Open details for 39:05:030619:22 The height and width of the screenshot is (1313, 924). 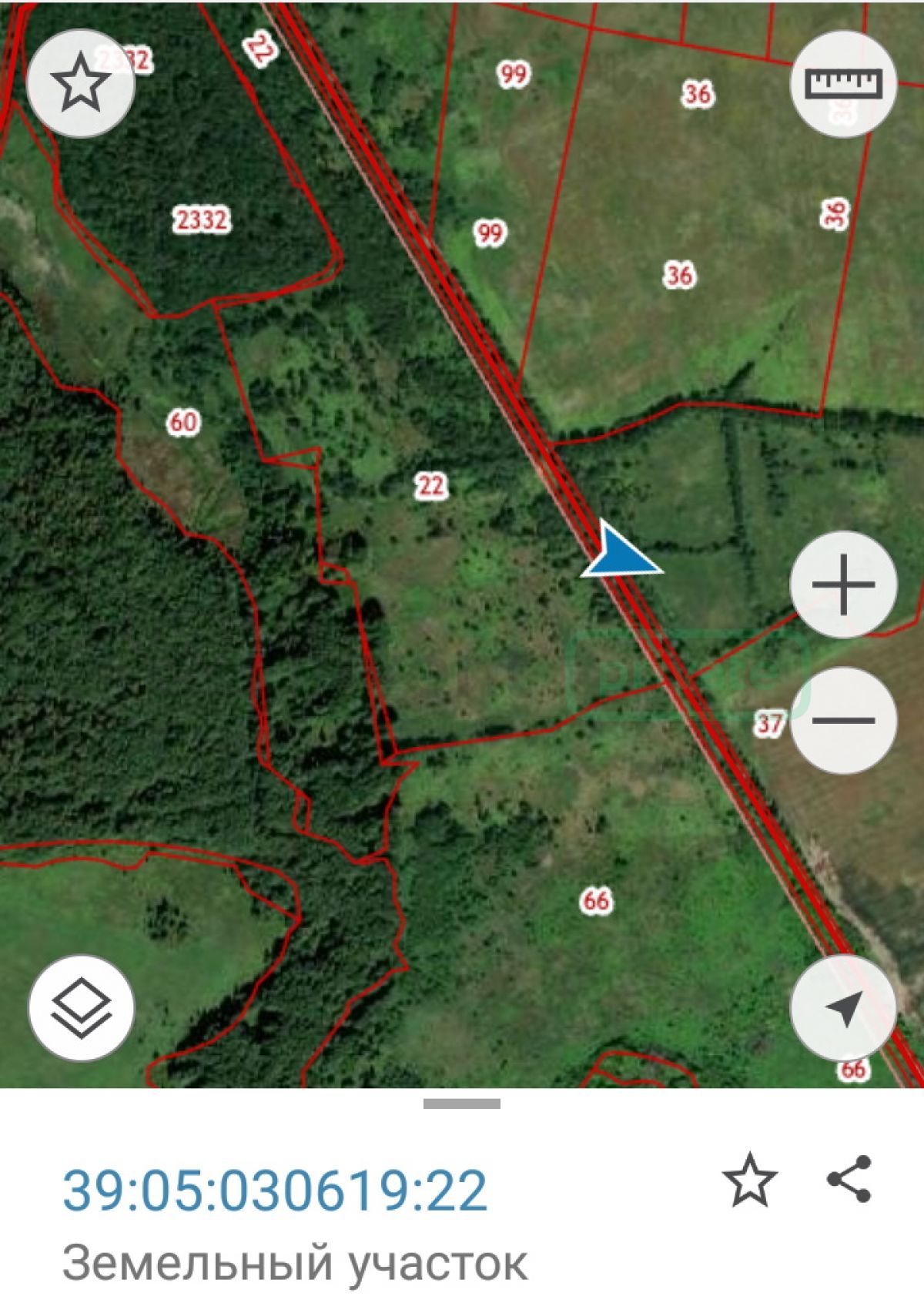[x=274, y=1191]
